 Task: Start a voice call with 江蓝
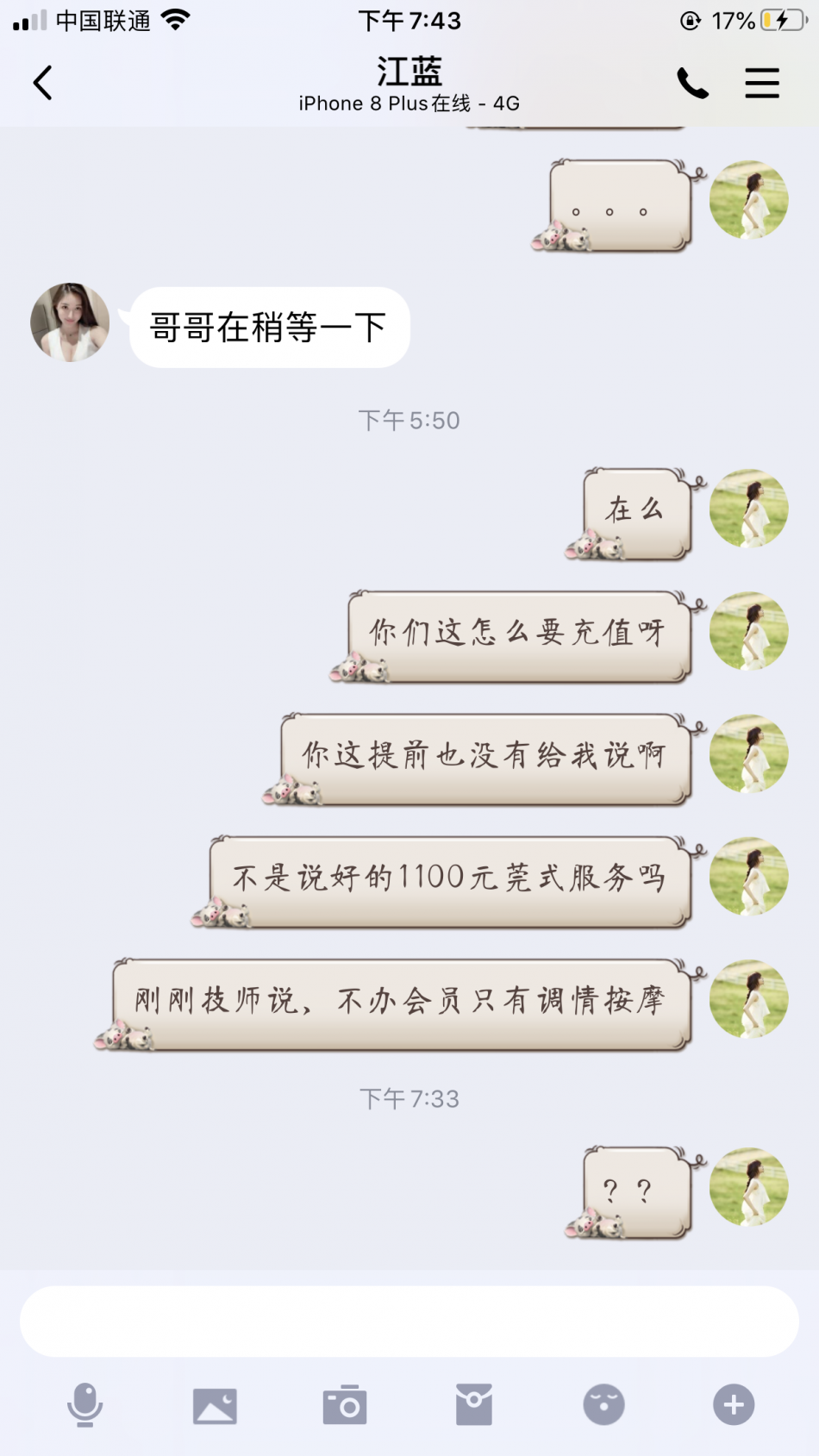pyautogui.click(x=692, y=84)
